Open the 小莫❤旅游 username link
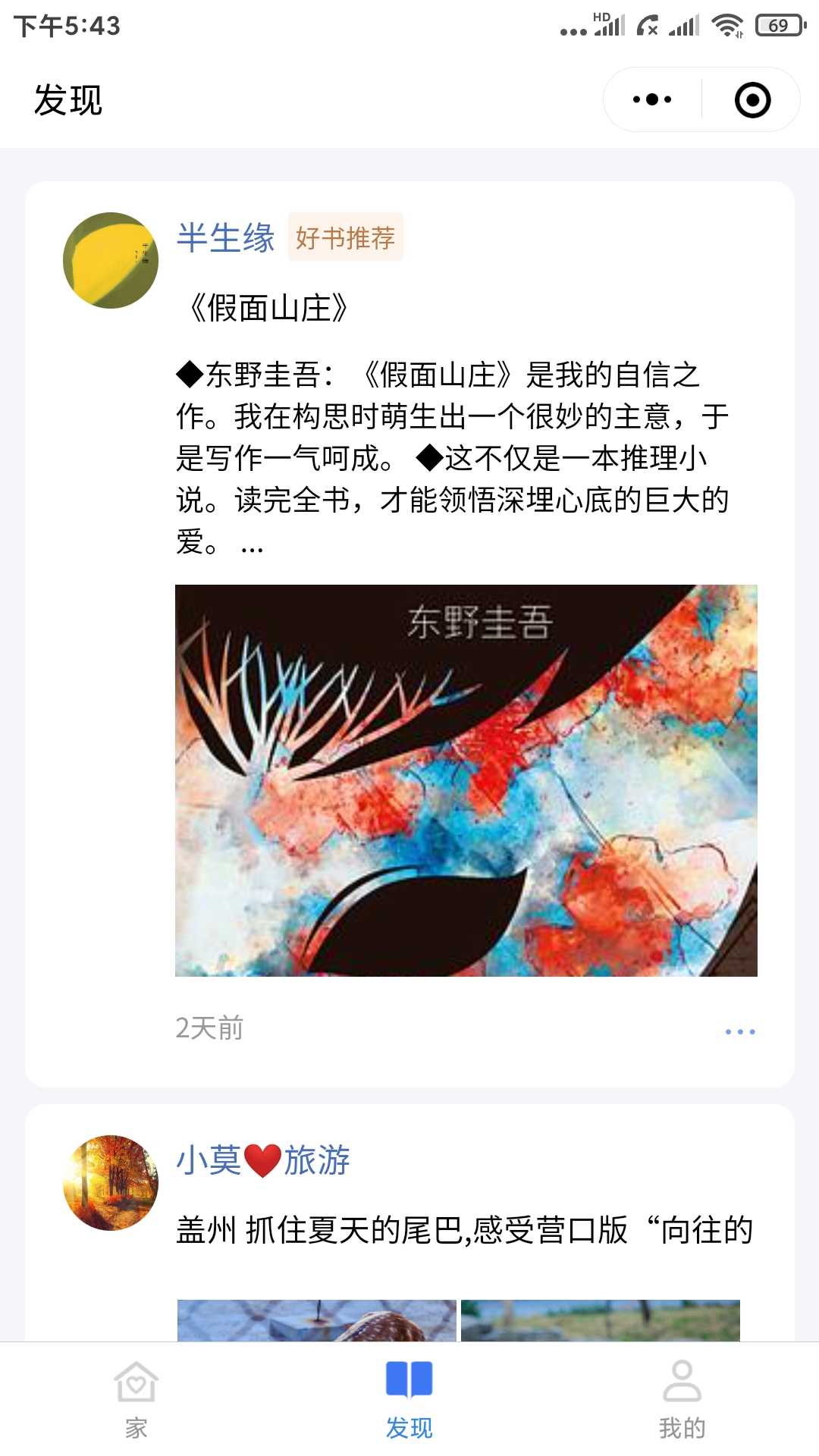The width and height of the screenshot is (819, 1456). point(262,1160)
